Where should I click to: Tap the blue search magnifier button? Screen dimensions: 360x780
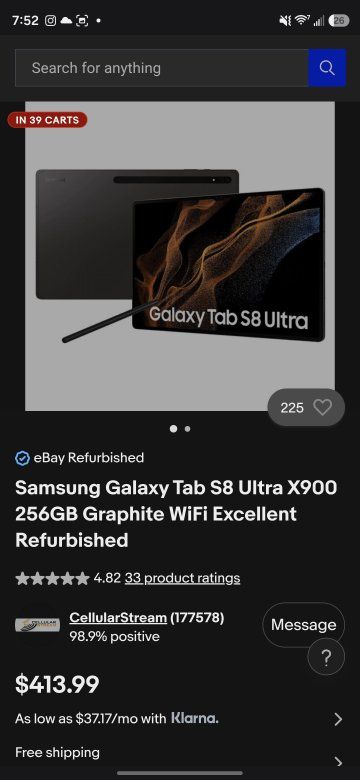(327, 68)
